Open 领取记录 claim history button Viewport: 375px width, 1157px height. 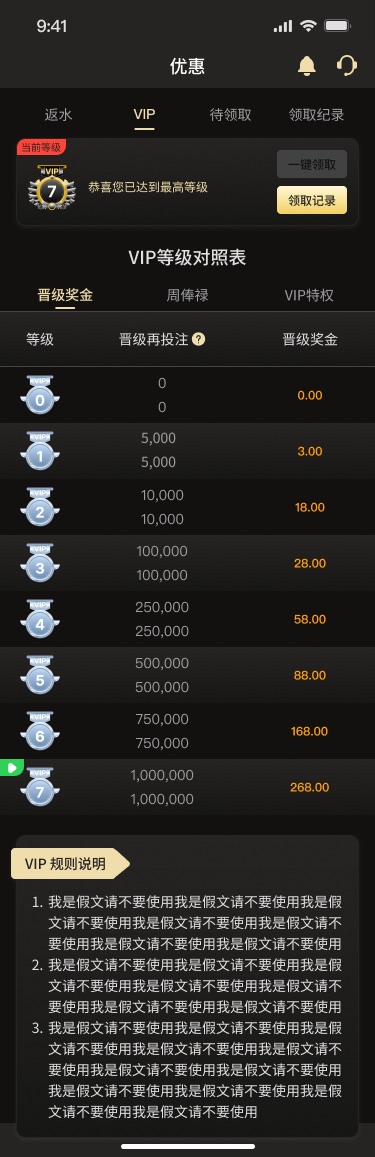click(312, 200)
